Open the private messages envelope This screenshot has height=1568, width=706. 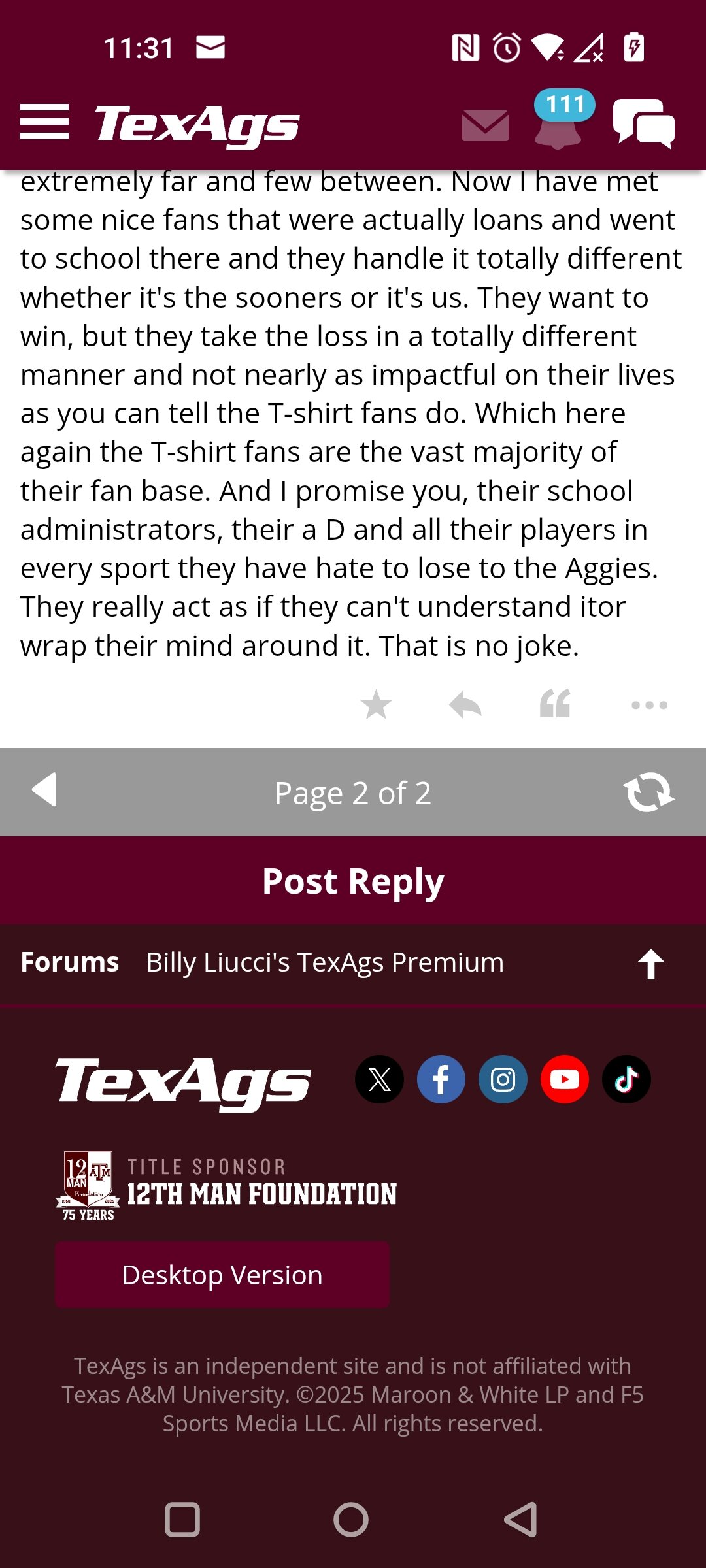pos(485,125)
